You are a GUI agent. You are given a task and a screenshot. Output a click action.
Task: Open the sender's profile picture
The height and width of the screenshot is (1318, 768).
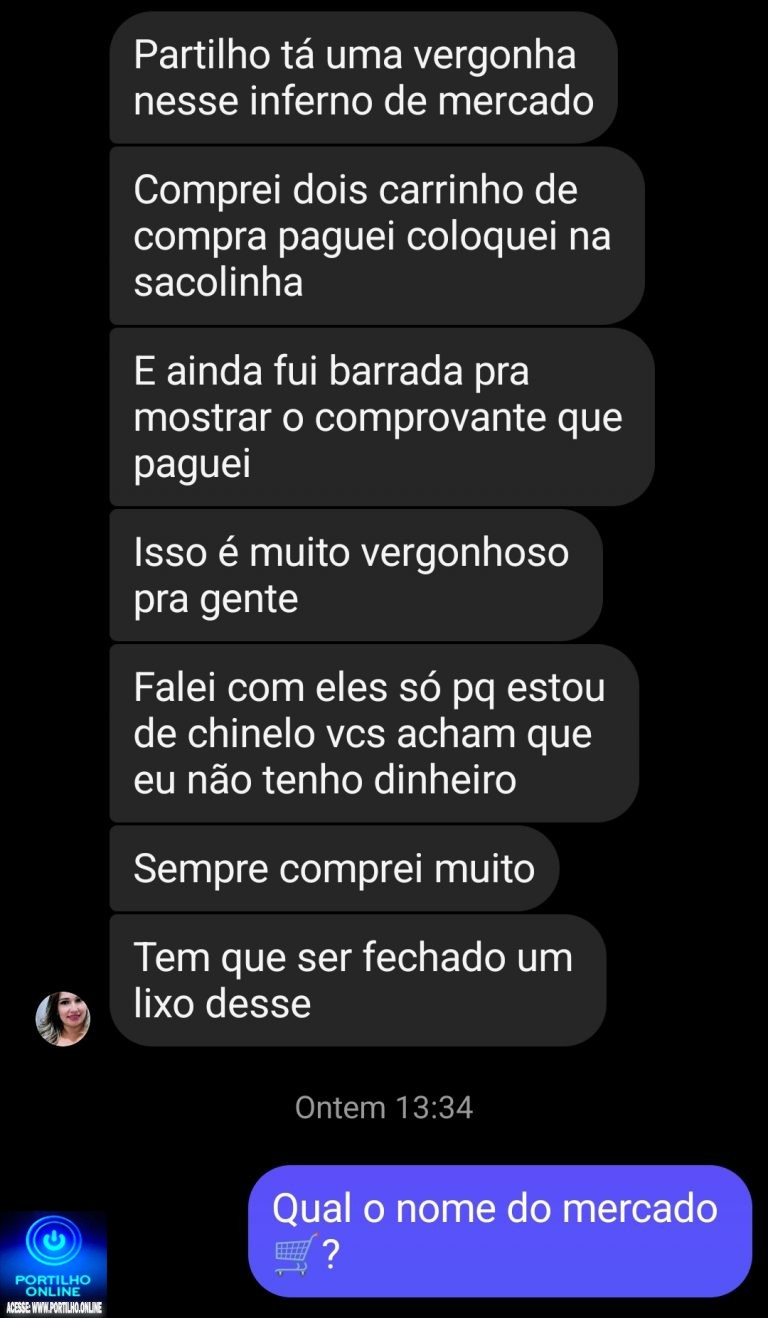click(63, 1018)
